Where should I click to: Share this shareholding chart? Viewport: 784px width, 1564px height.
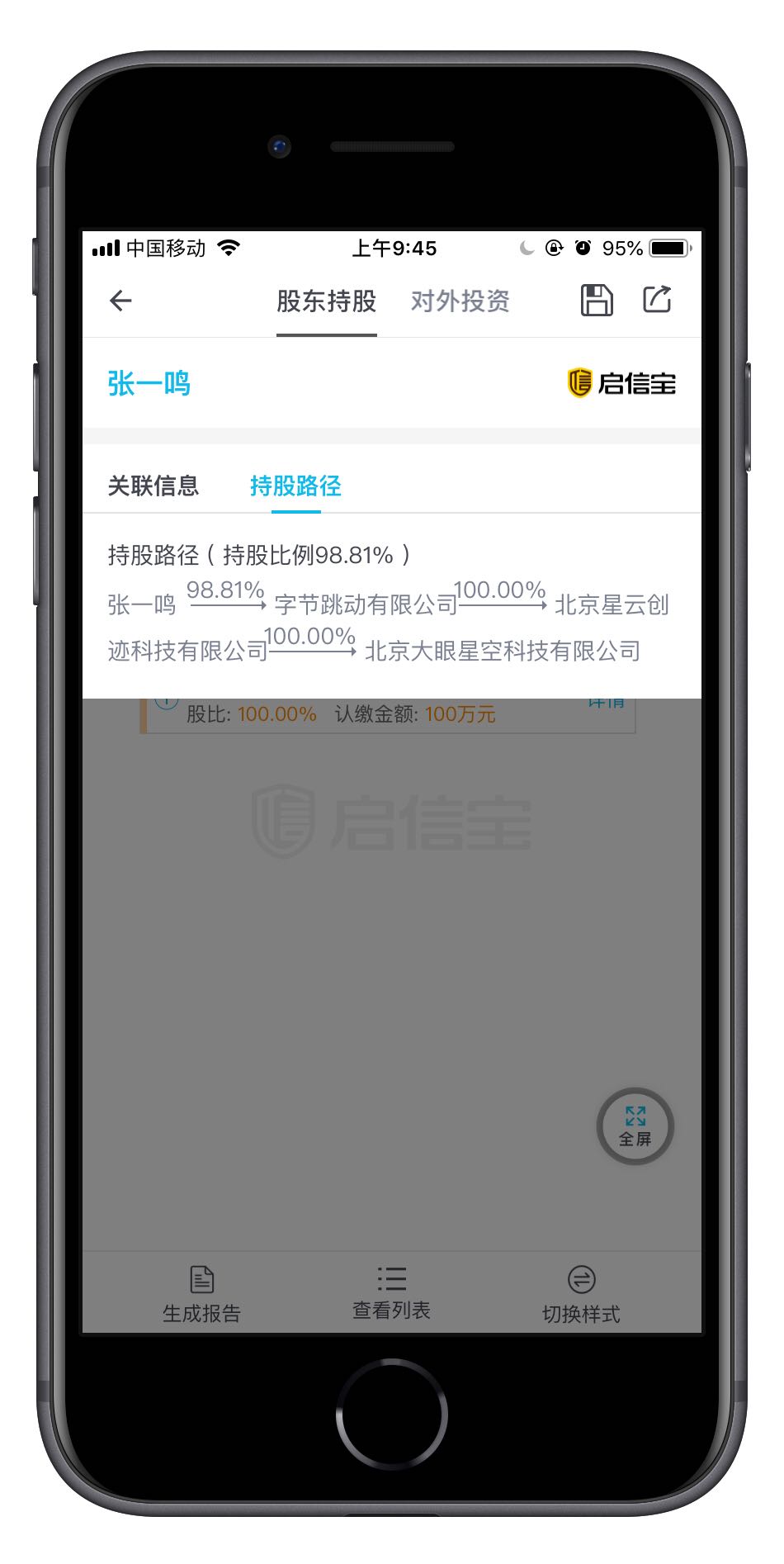click(657, 300)
